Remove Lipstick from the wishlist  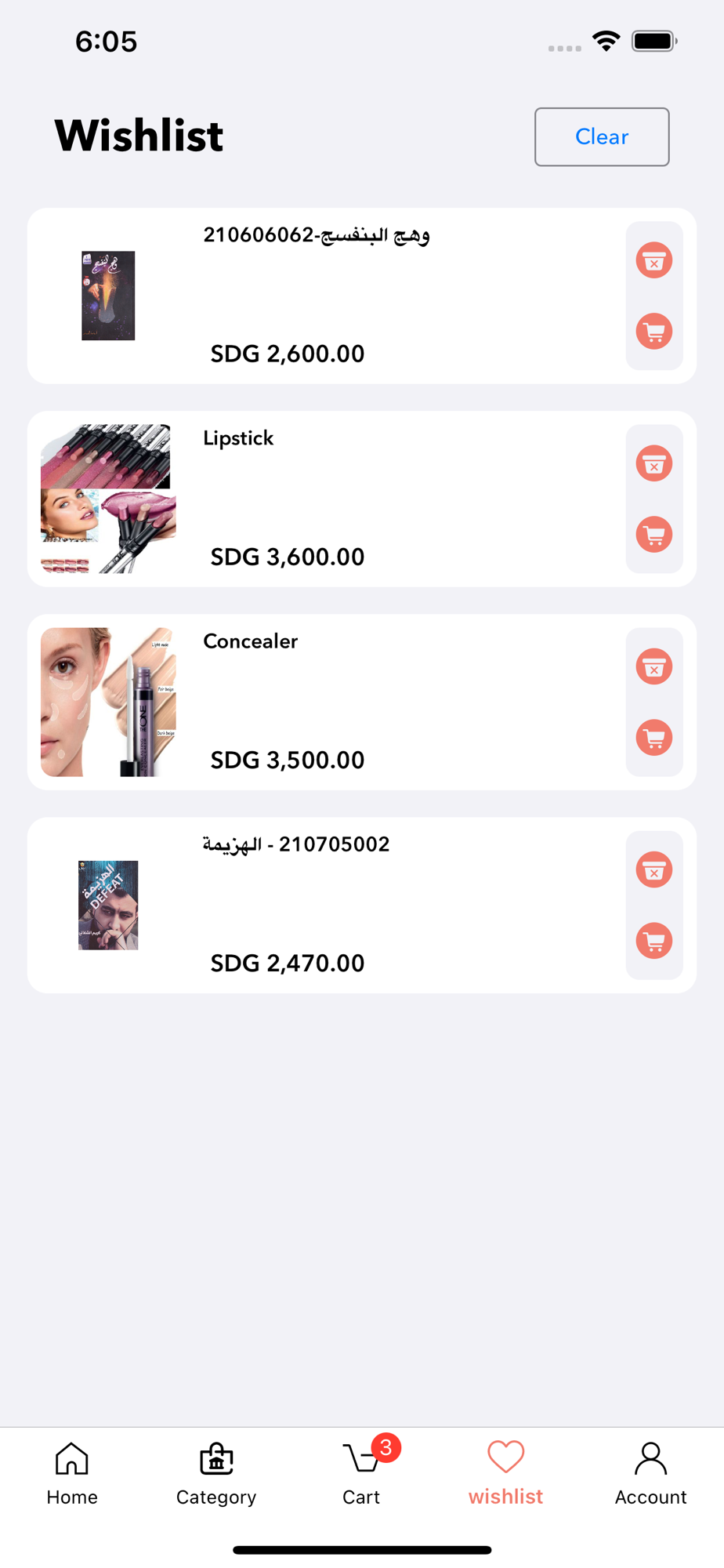click(x=654, y=463)
